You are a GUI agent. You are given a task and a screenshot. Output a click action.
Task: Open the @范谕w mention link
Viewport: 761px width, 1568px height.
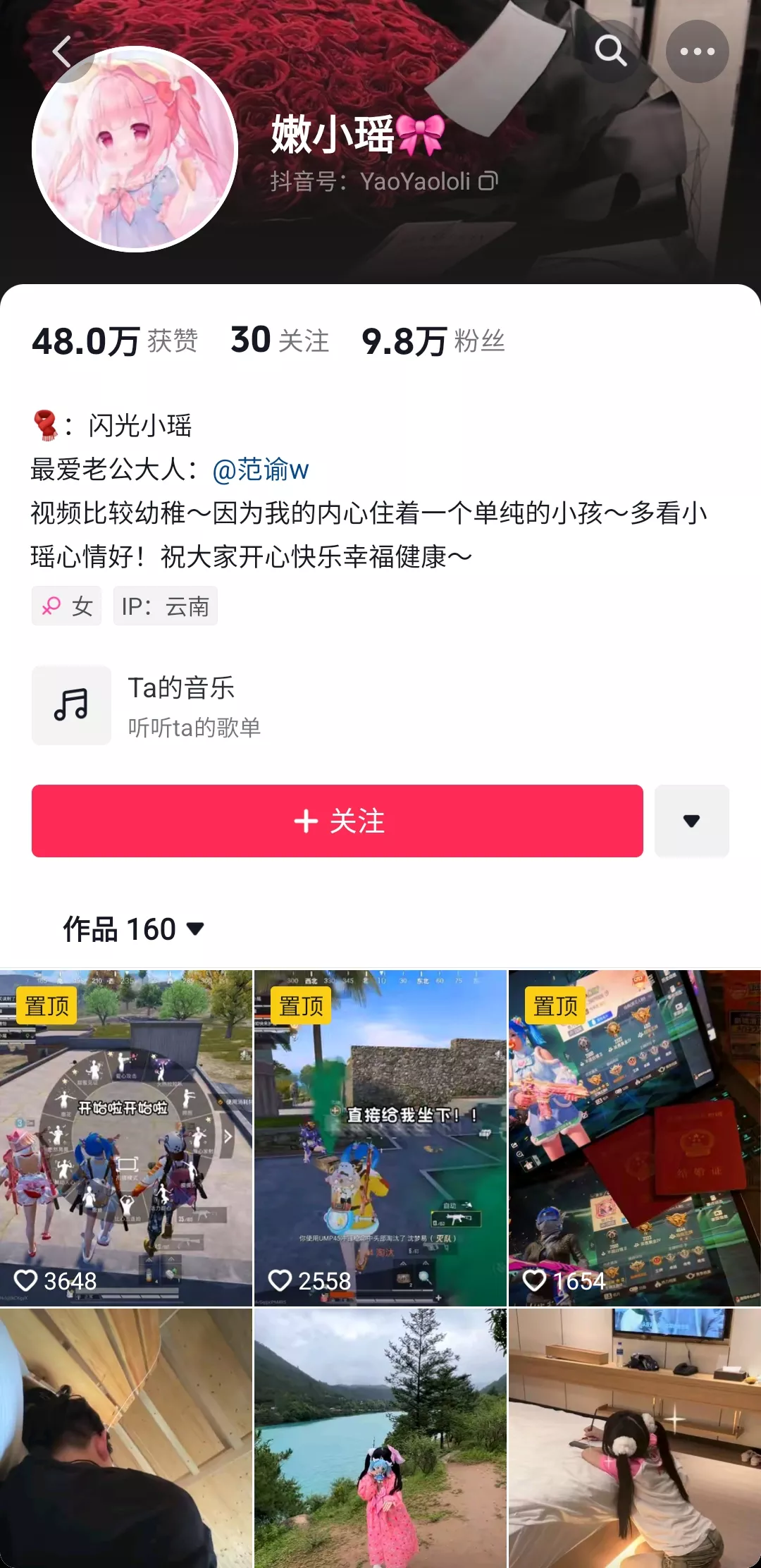(260, 470)
